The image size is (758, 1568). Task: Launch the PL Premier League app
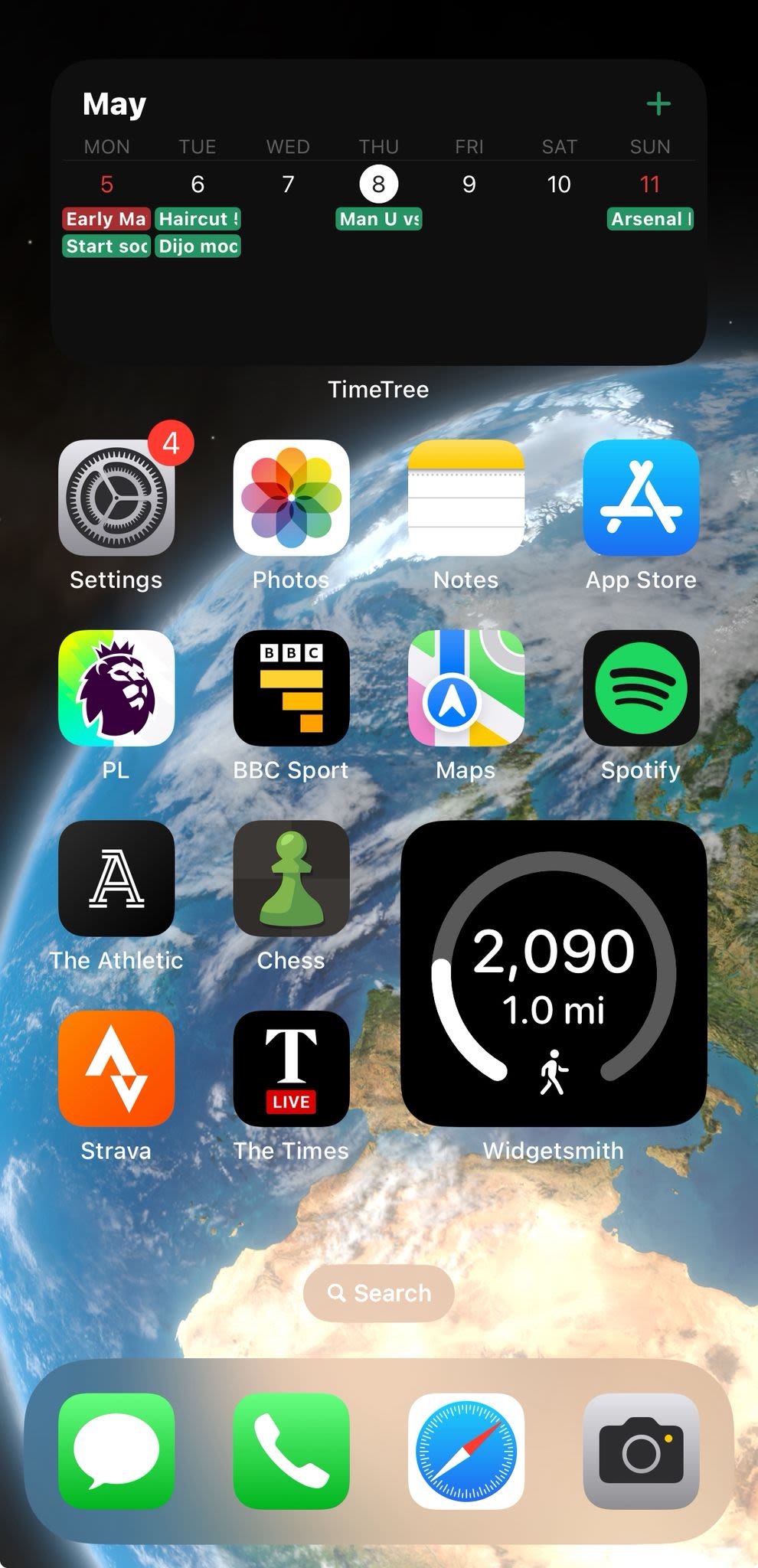coord(116,688)
